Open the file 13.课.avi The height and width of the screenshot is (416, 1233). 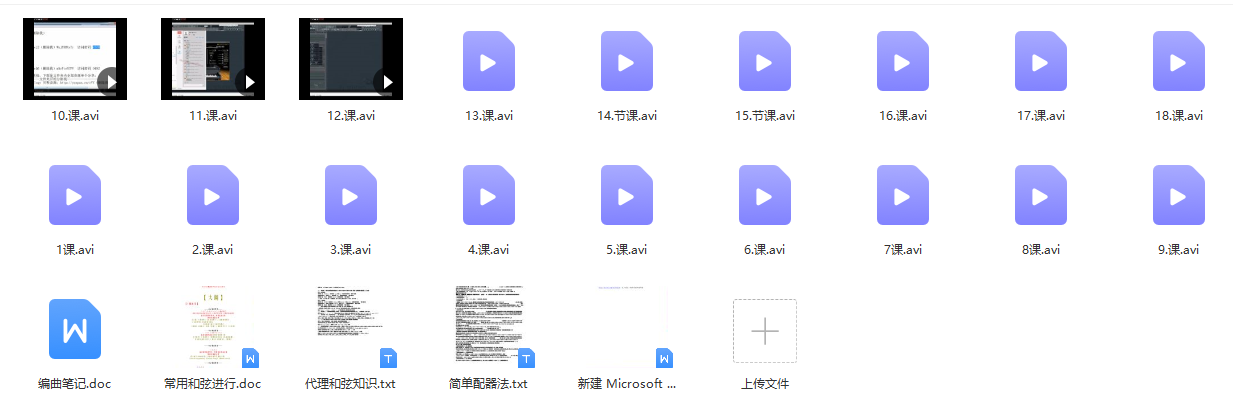click(x=488, y=62)
